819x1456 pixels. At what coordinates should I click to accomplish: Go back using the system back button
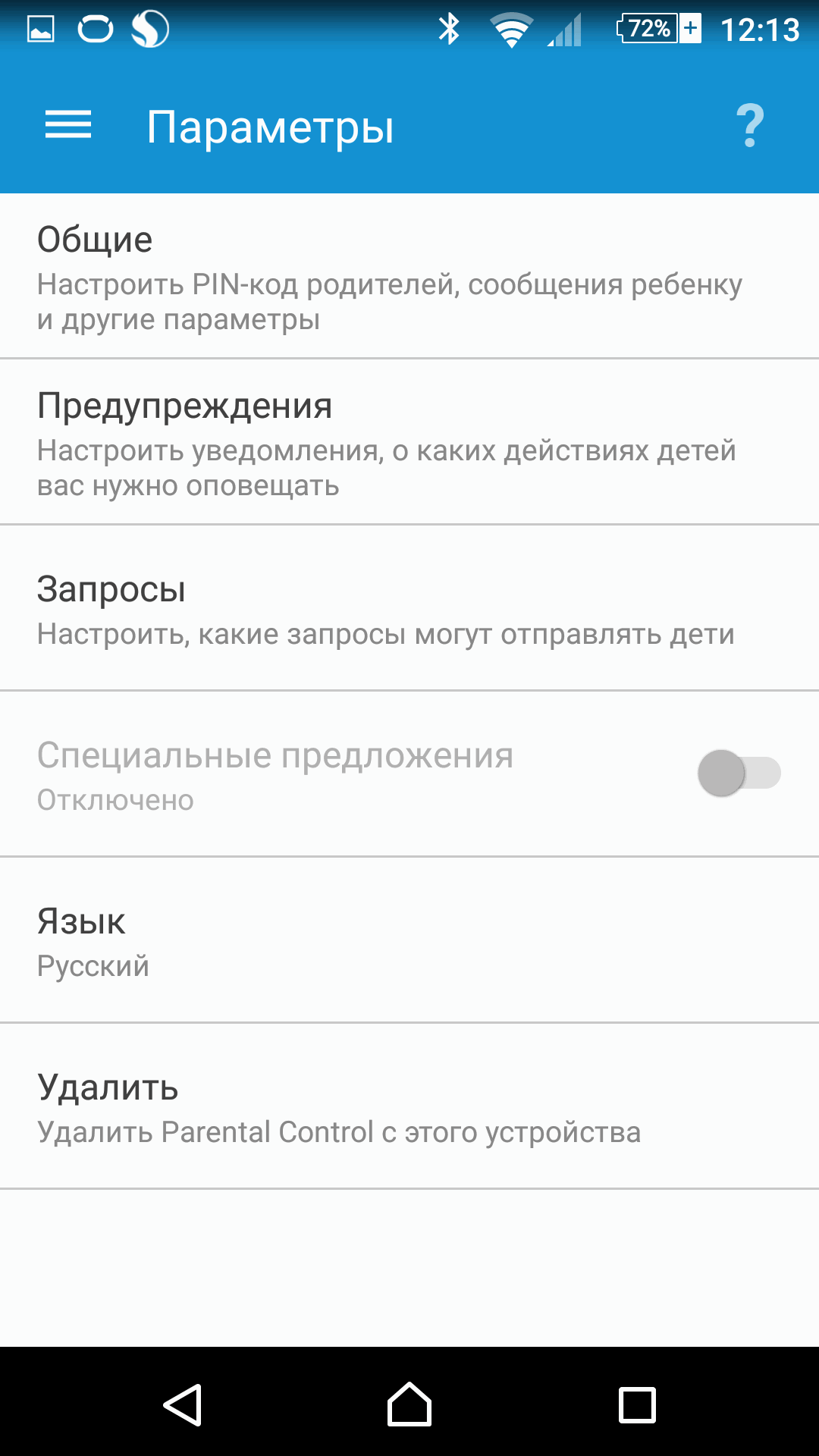click(183, 1404)
